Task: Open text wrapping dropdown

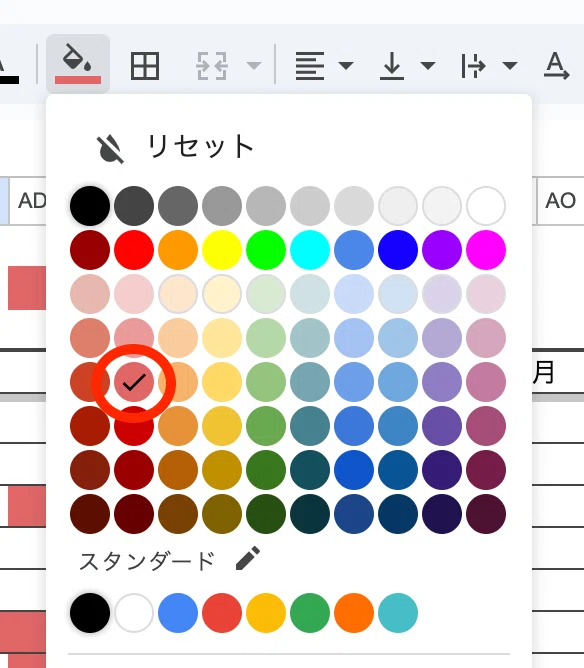Action: [x=489, y=66]
